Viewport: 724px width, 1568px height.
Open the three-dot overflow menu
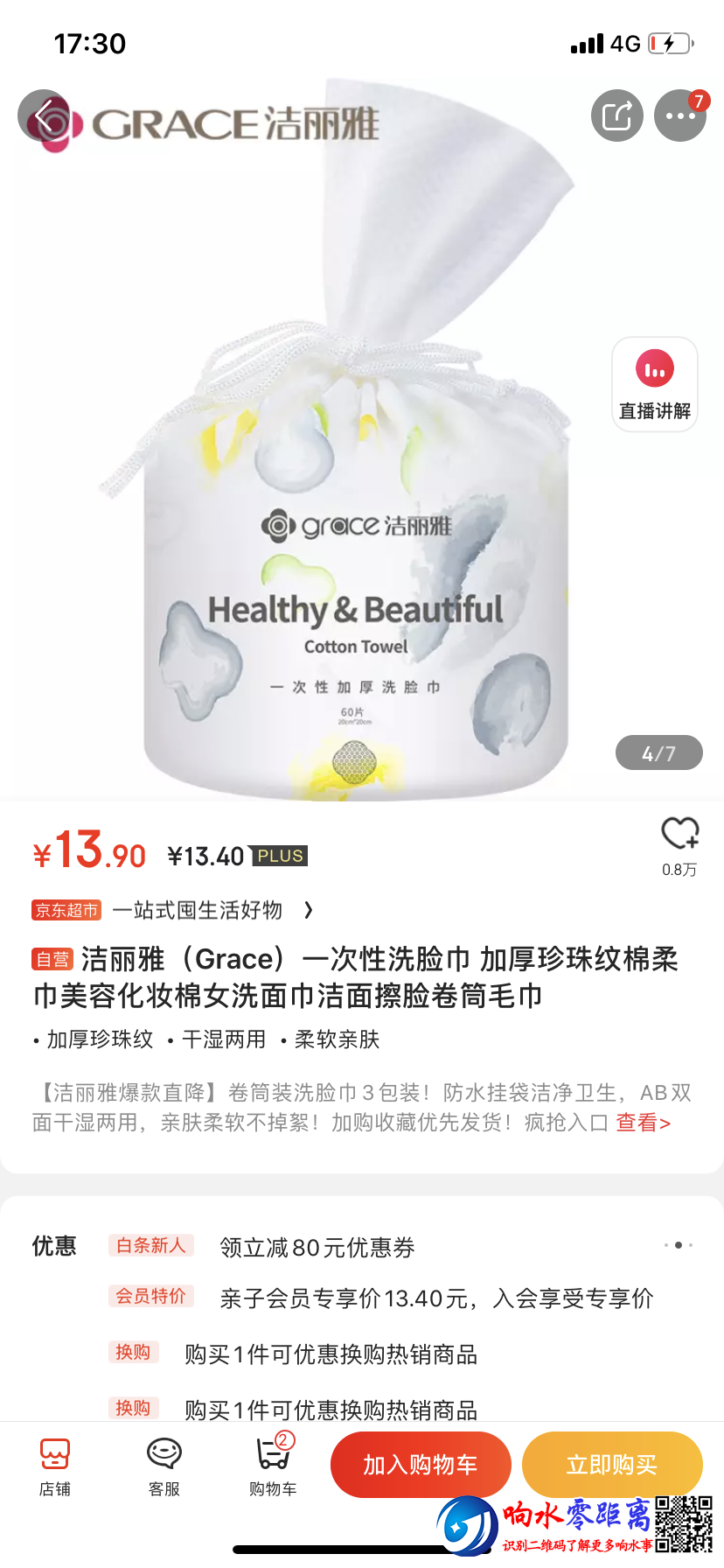click(x=680, y=115)
